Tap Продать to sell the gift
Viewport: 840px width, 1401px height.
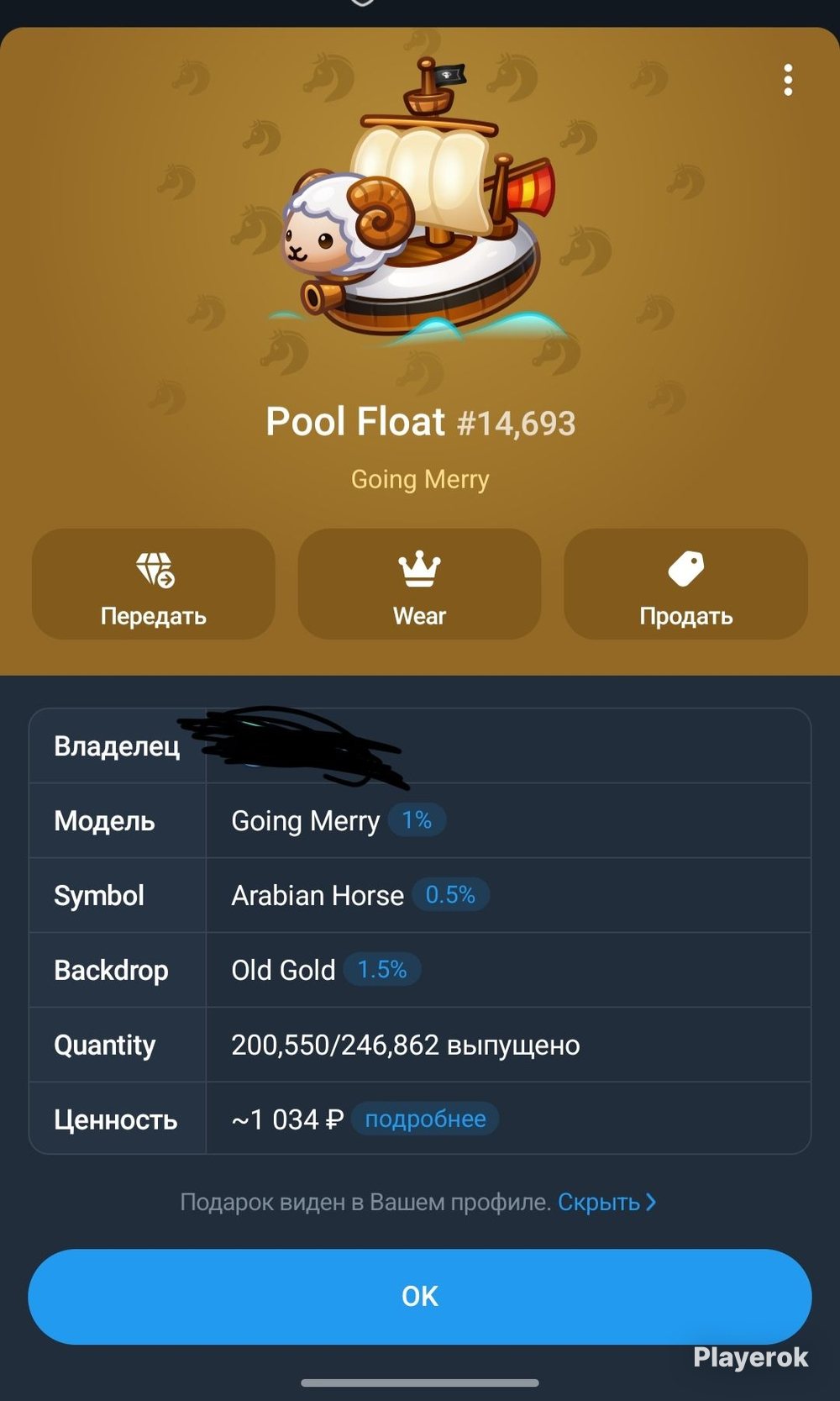pos(685,584)
